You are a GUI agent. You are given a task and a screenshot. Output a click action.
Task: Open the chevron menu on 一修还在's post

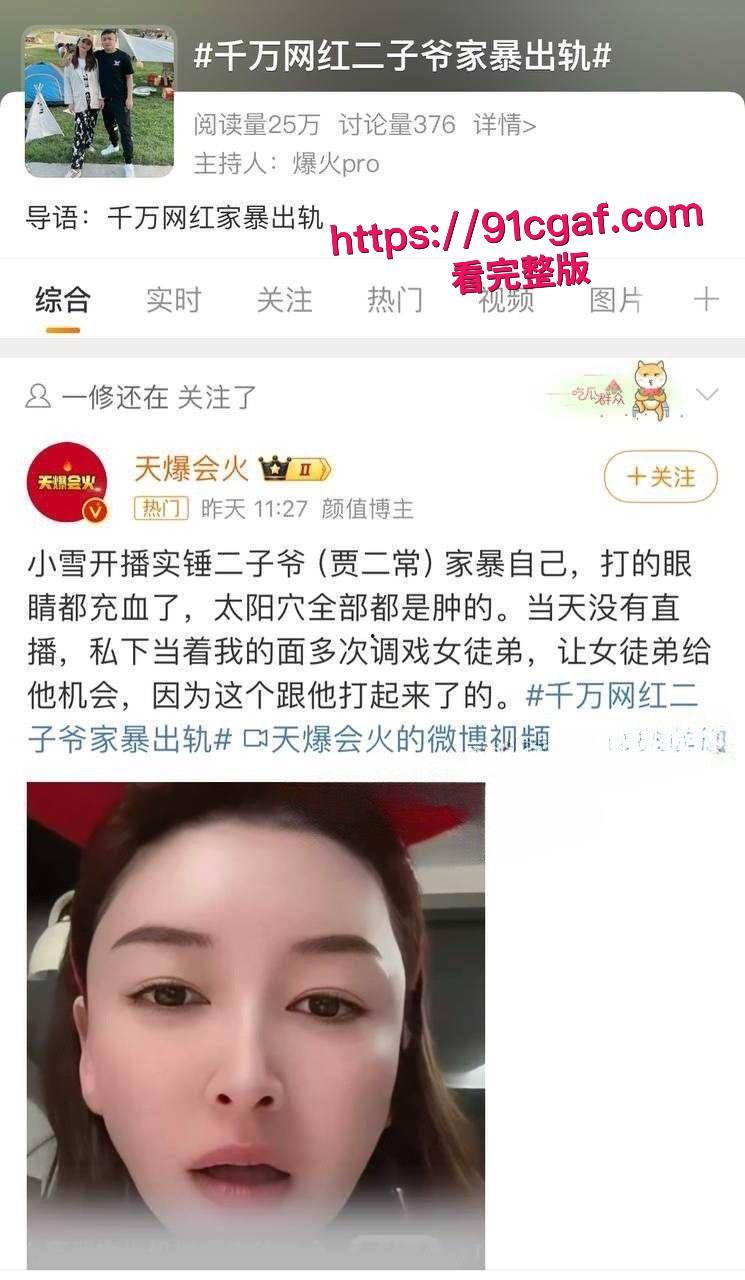pos(710,392)
